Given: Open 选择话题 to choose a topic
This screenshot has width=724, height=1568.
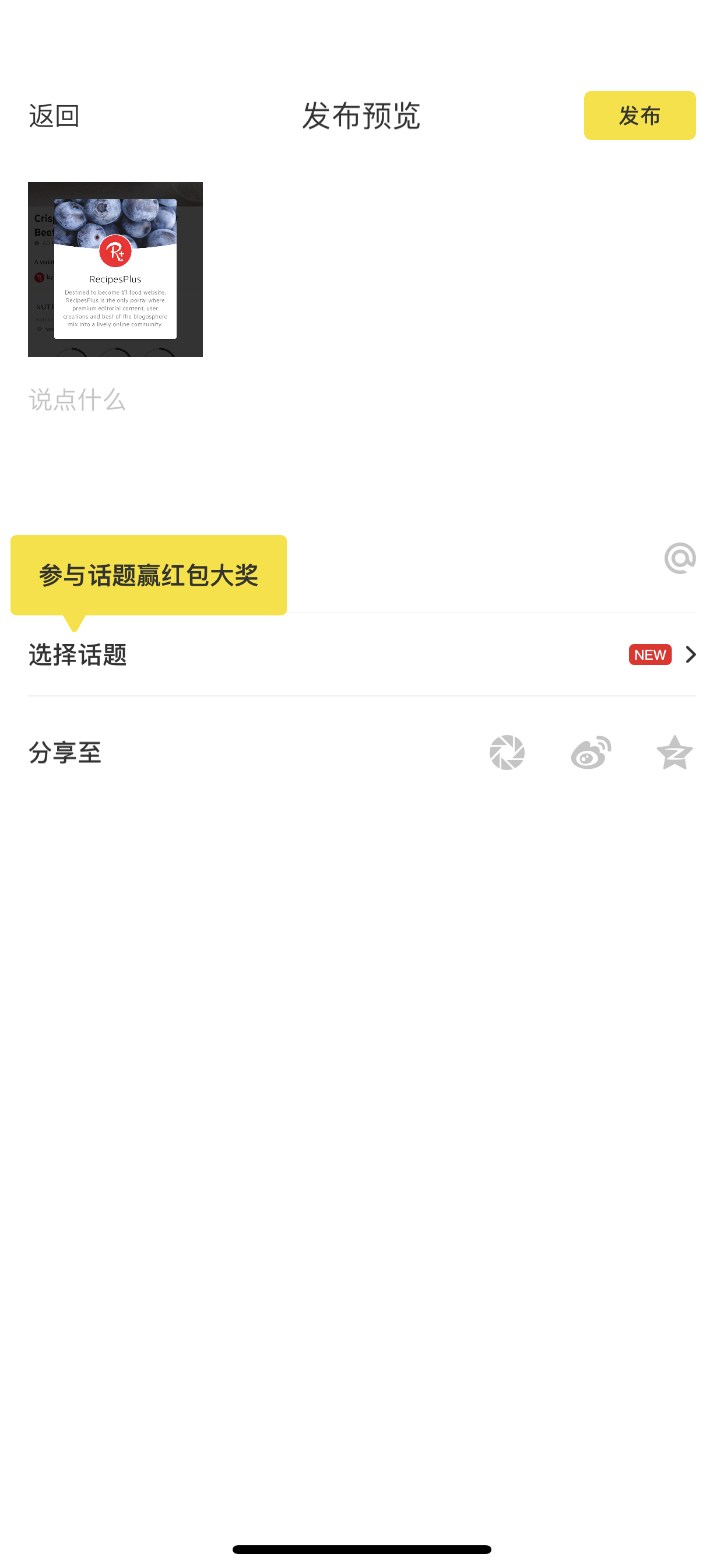Looking at the screenshot, I should [x=361, y=654].
